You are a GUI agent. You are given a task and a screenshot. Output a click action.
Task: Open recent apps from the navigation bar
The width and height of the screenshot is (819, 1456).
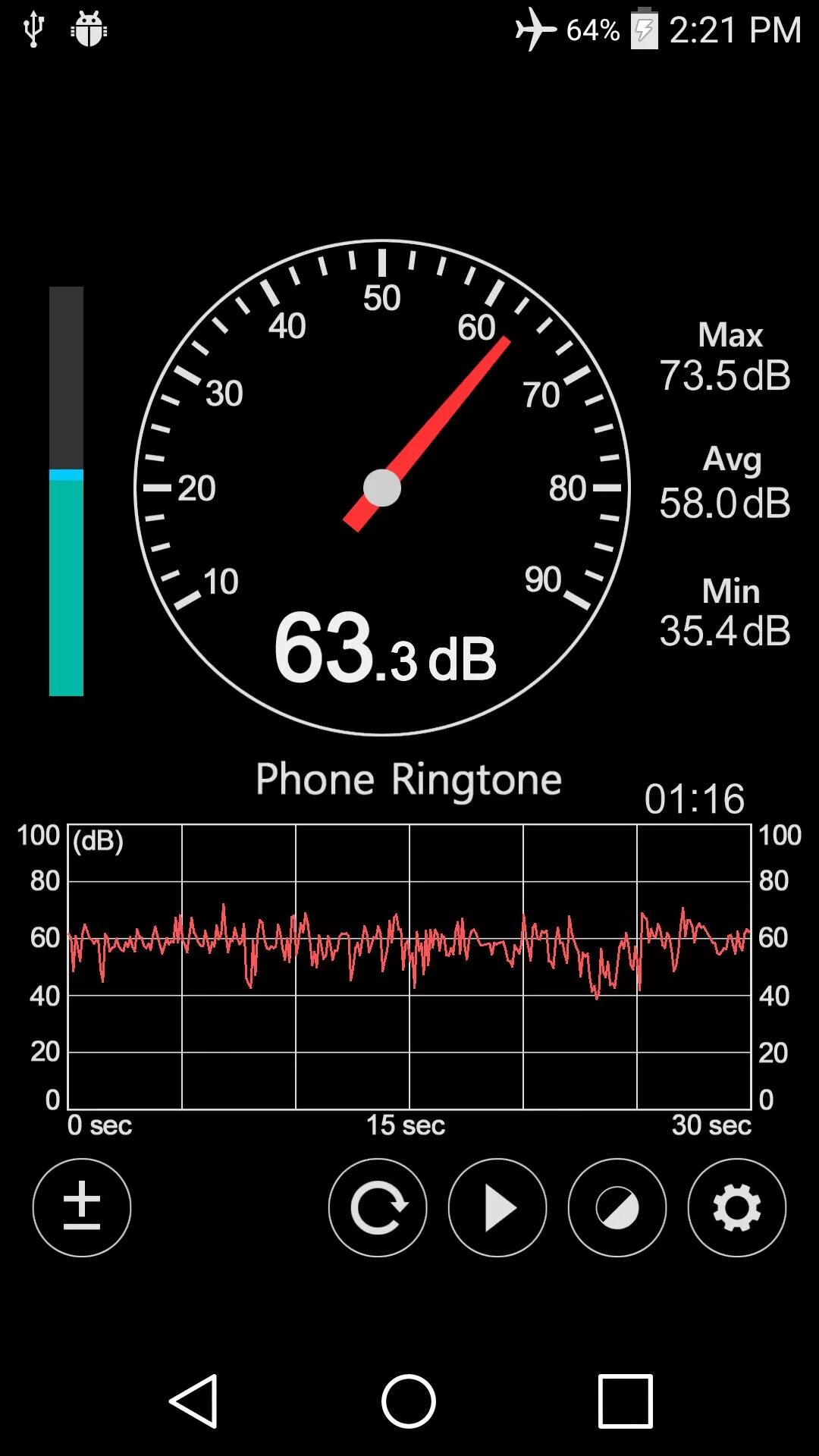coord(625,1401)
